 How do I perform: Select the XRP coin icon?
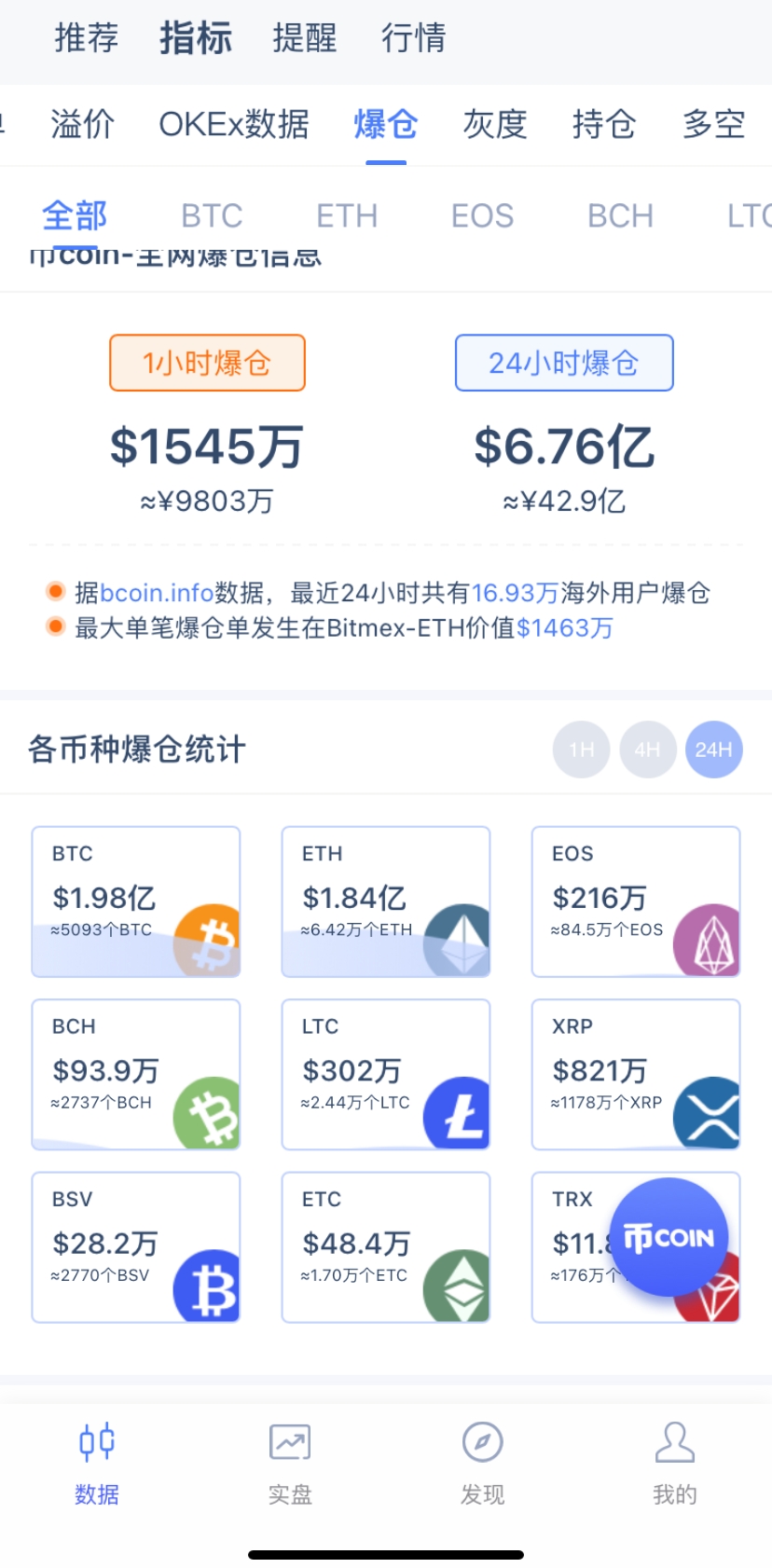pos(712,1114)
